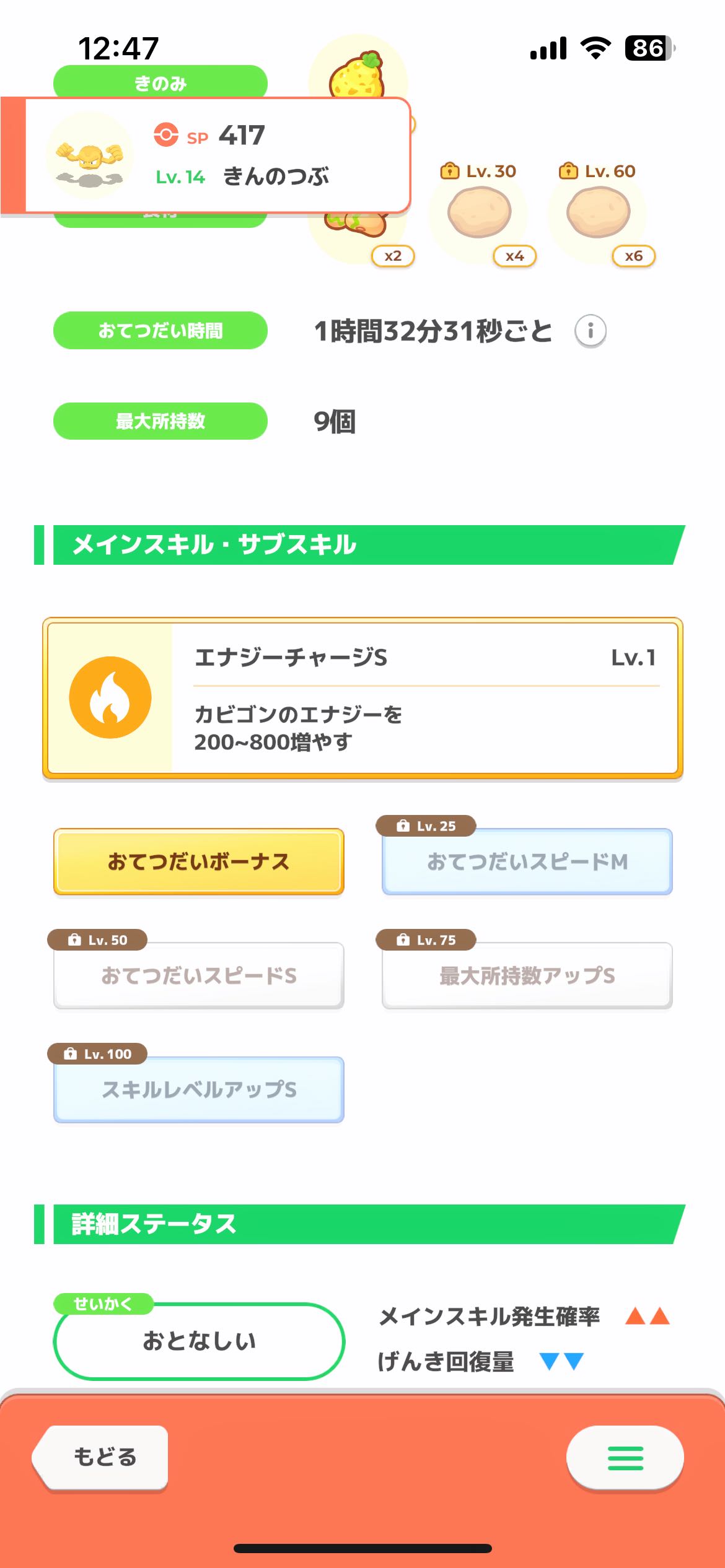Tap the おてつだいボーナス sub skill
This screenshot has width=725, height=1568.
(198, 861)
